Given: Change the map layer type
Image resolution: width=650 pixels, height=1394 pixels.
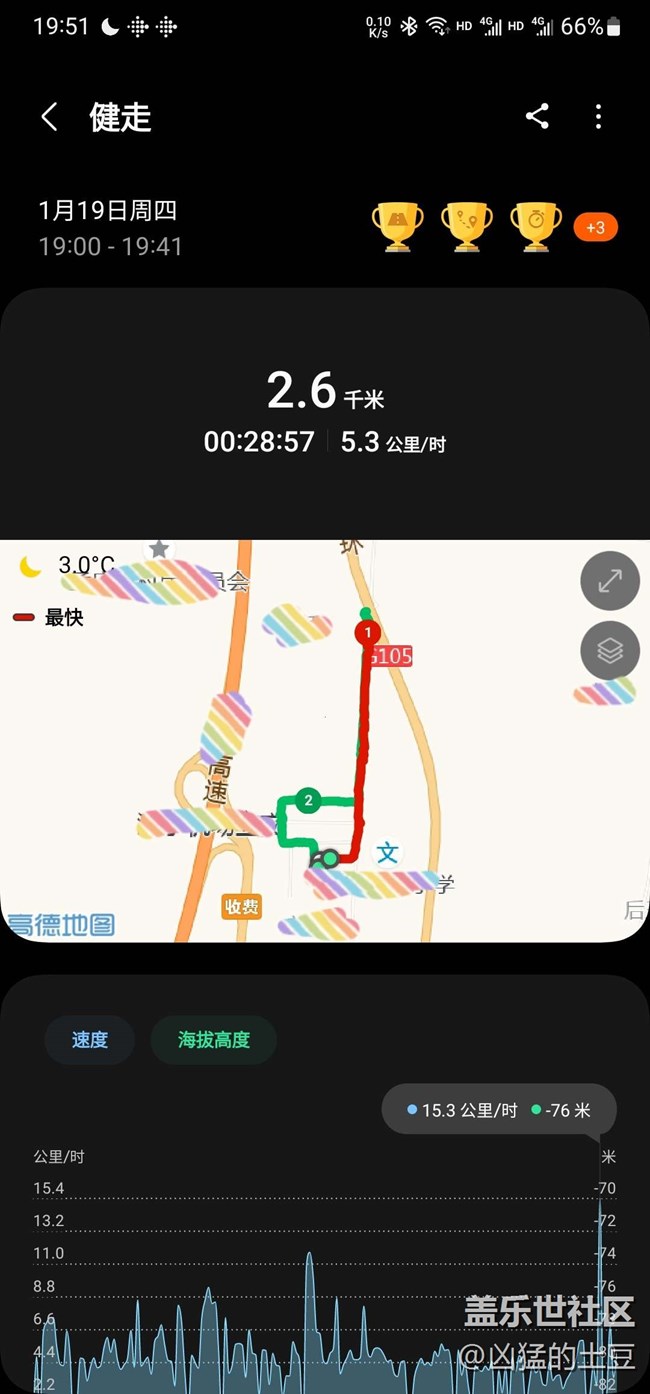Looking at the screenshot, I should point(610,651).
